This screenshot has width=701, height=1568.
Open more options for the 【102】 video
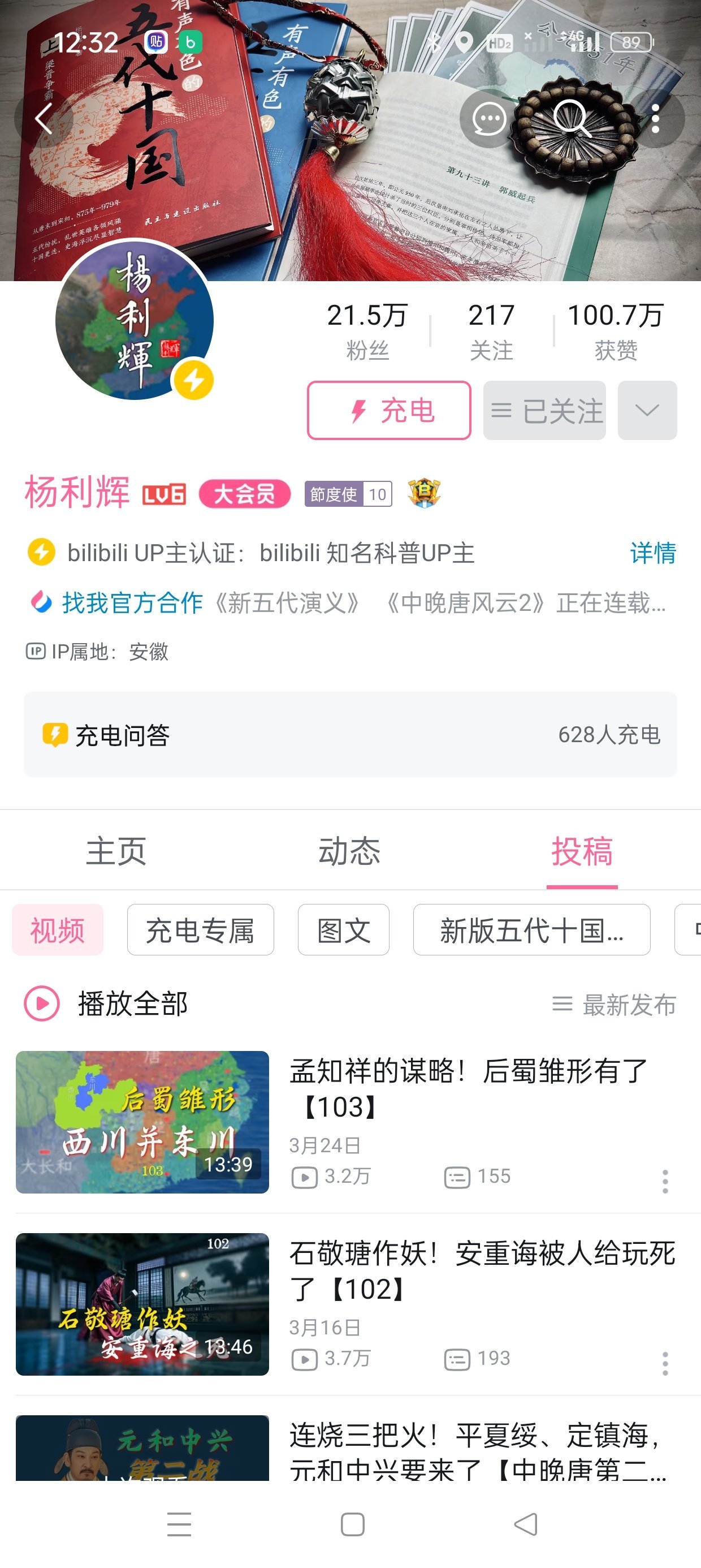point(665,1363)
